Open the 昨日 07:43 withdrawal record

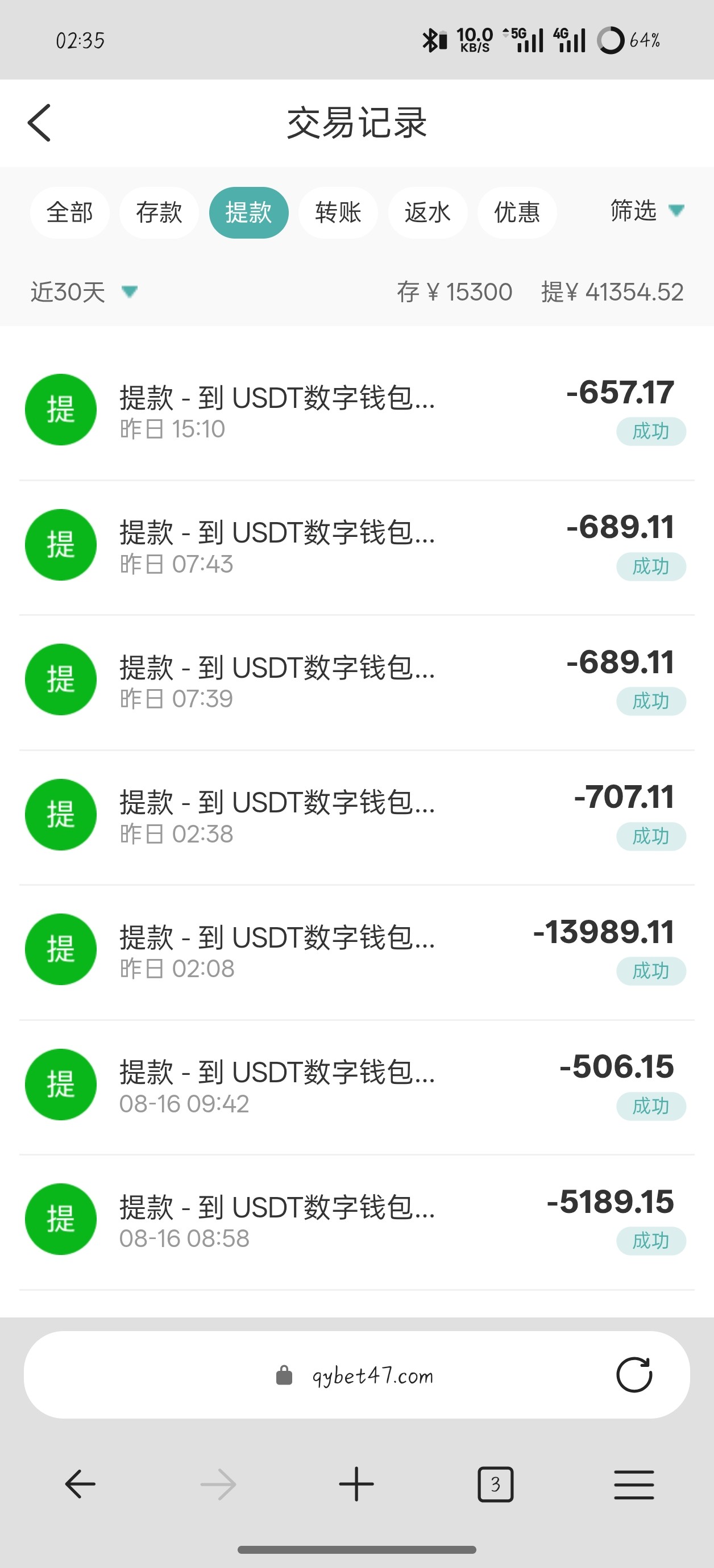tap(356, 545)
